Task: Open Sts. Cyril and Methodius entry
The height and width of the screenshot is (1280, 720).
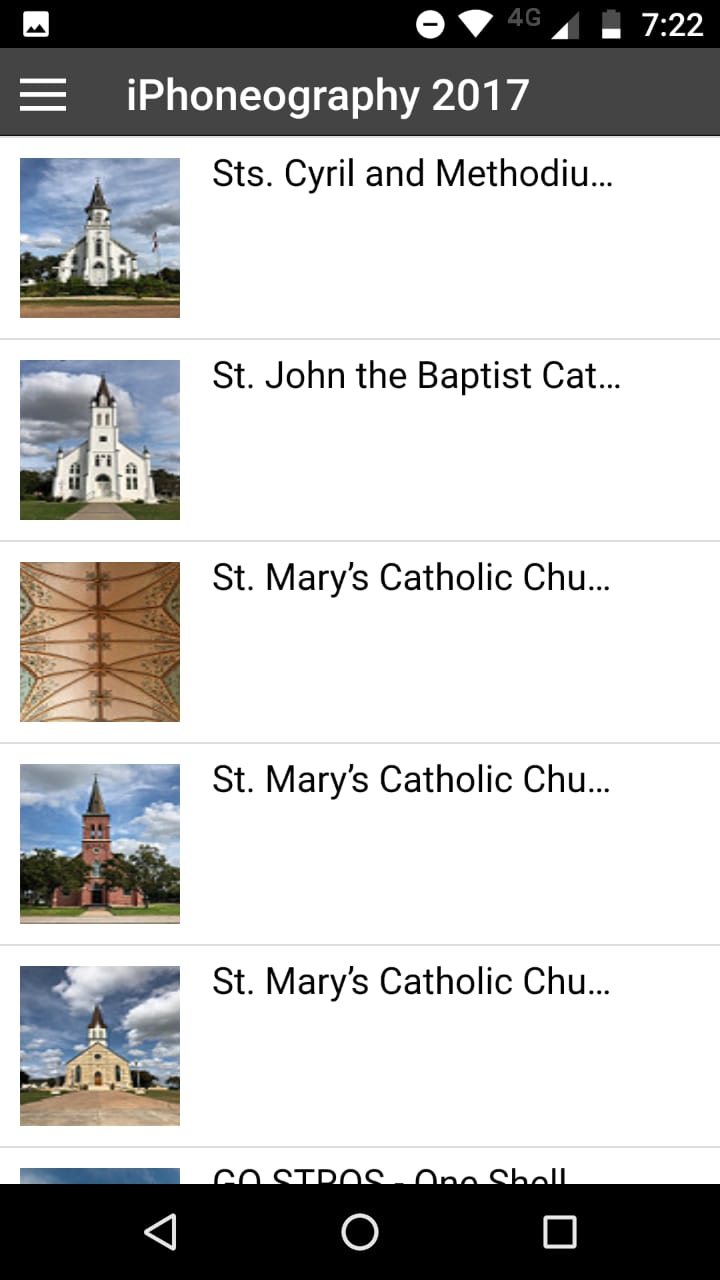Action: pyautogui.click(x=411, y=175)
